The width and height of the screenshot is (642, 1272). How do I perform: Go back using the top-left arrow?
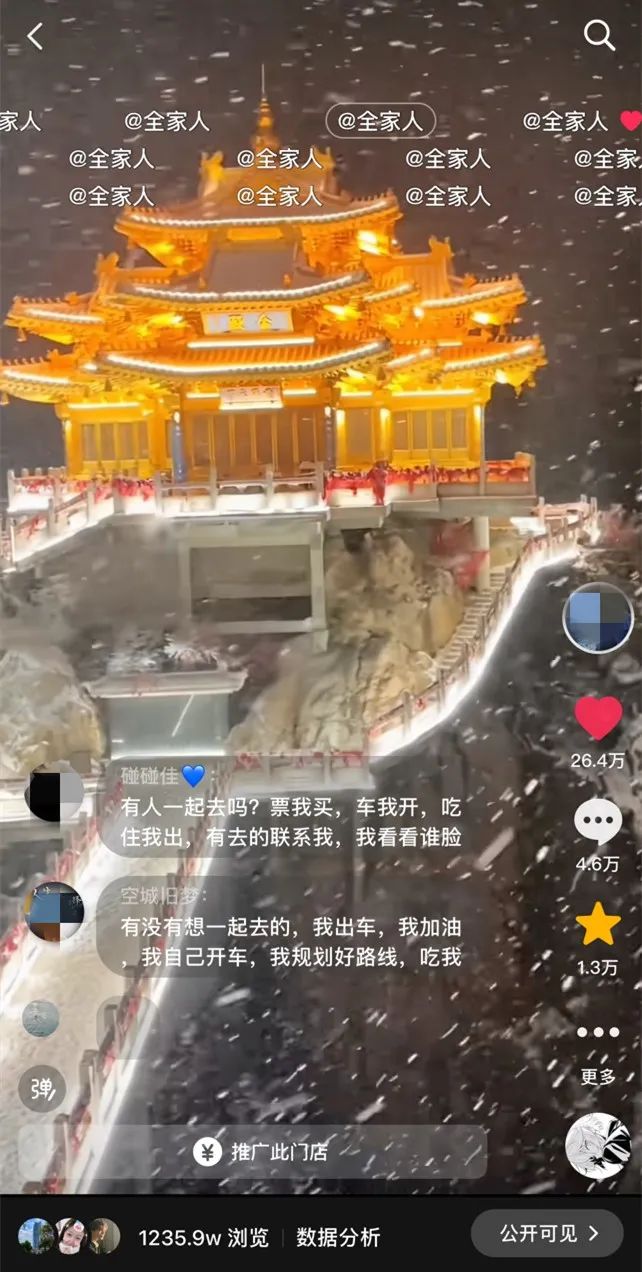point(35,37)
